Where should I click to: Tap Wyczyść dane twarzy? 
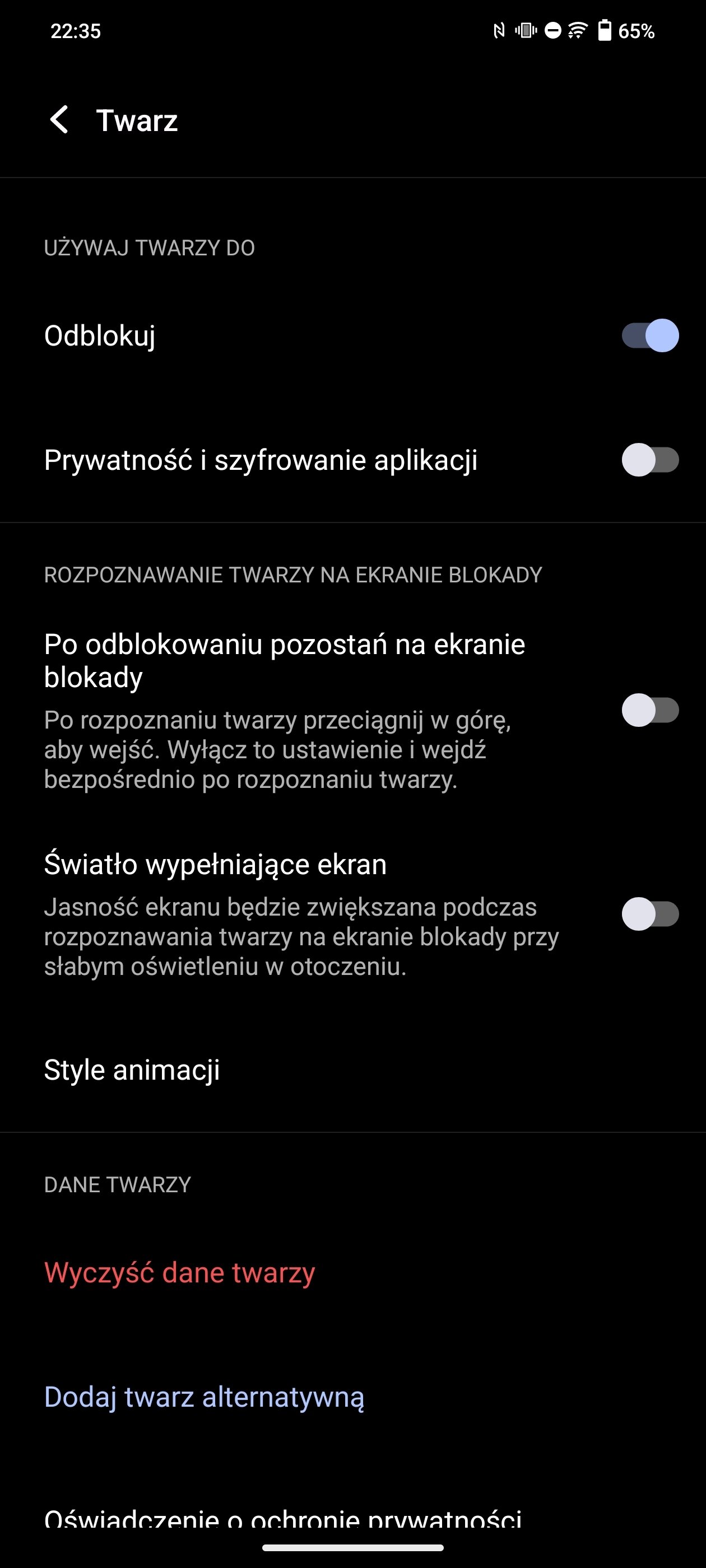(x=180, y=1273)
